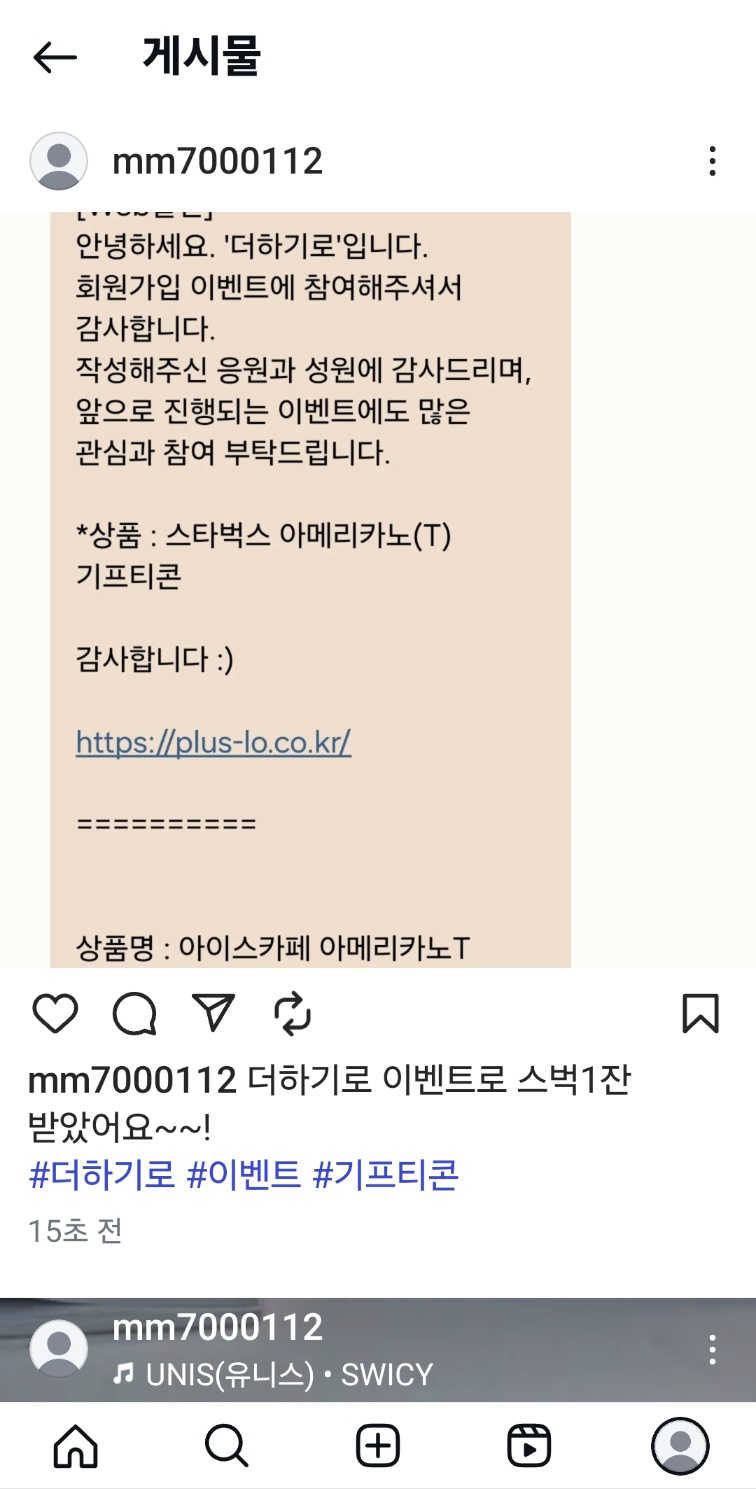756x1489 pixels.
Task: Switch to the Reels tab
Action: [x=529, y=1445]
